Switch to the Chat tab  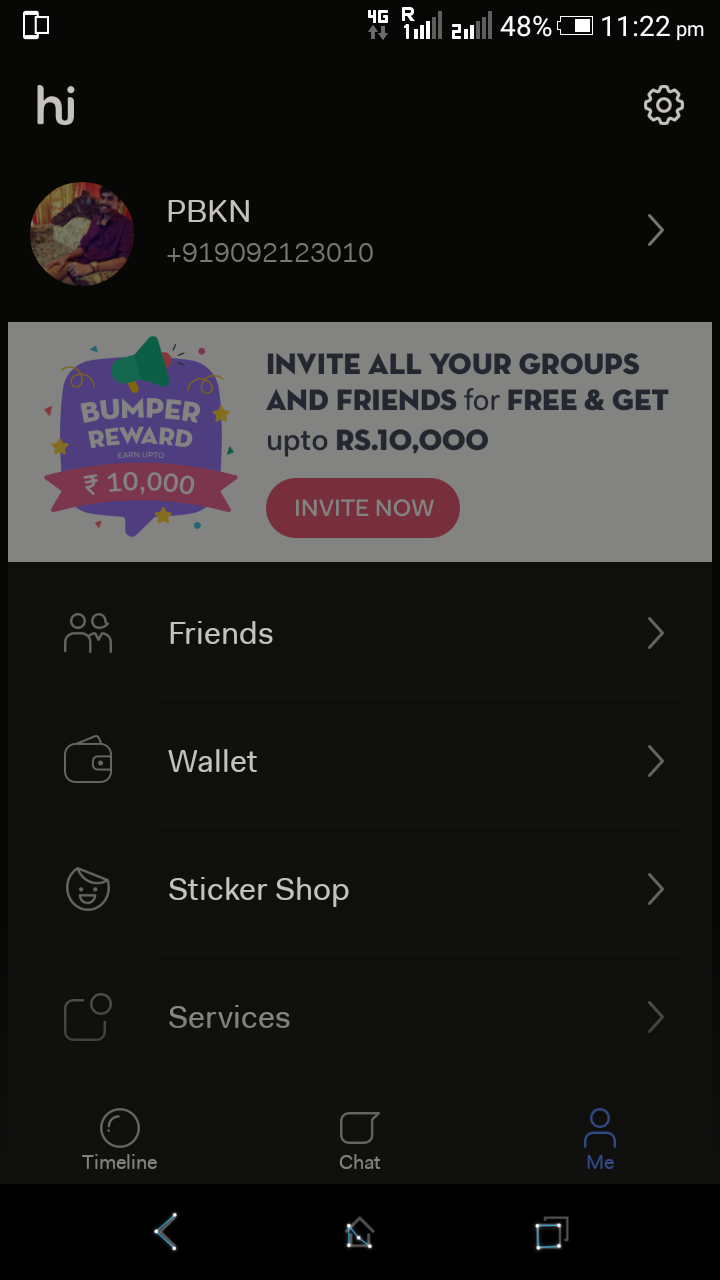pos(360,1140)
